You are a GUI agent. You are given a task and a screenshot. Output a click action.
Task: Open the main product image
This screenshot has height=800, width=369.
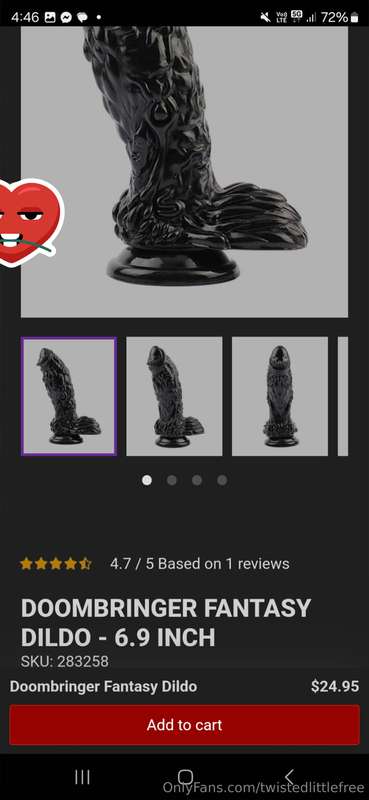(184, 171)
